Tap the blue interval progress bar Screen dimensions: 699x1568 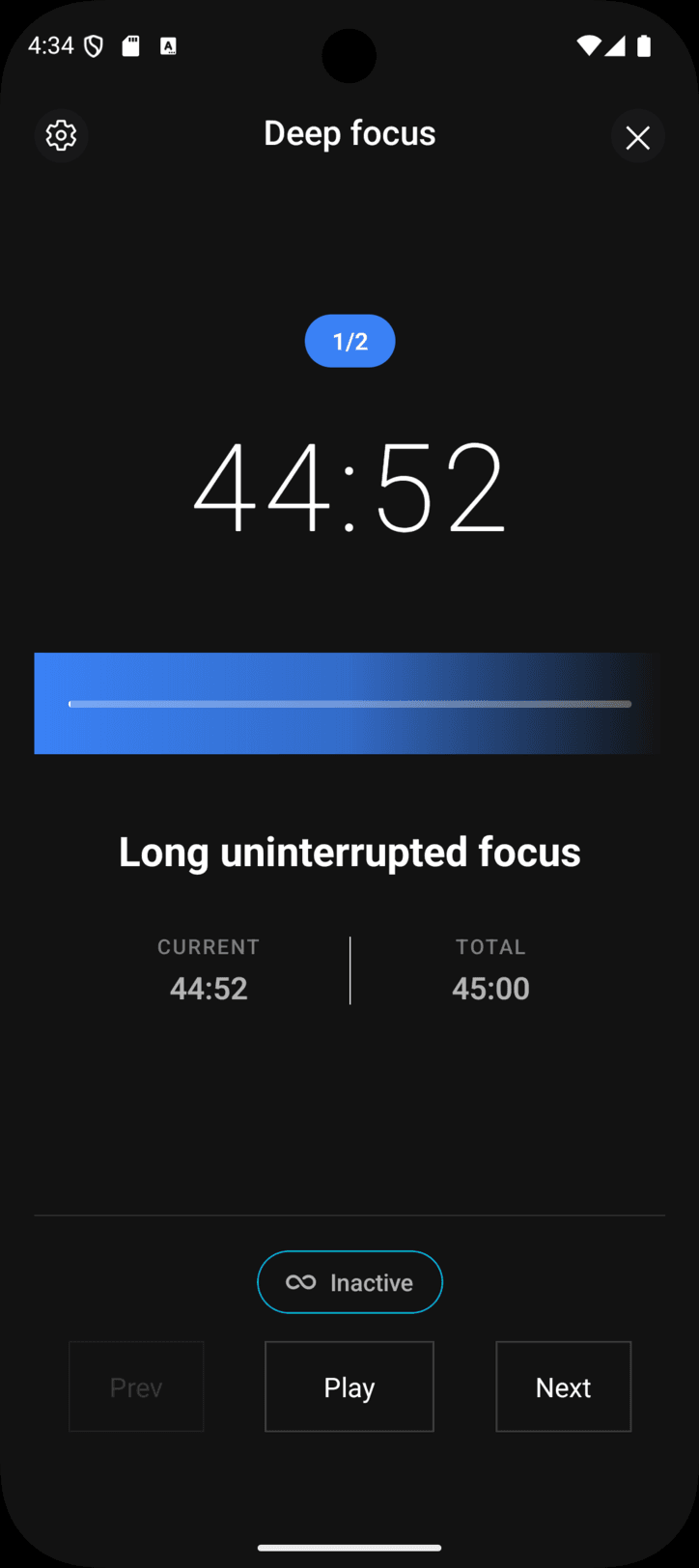click(x=349, y=703)
